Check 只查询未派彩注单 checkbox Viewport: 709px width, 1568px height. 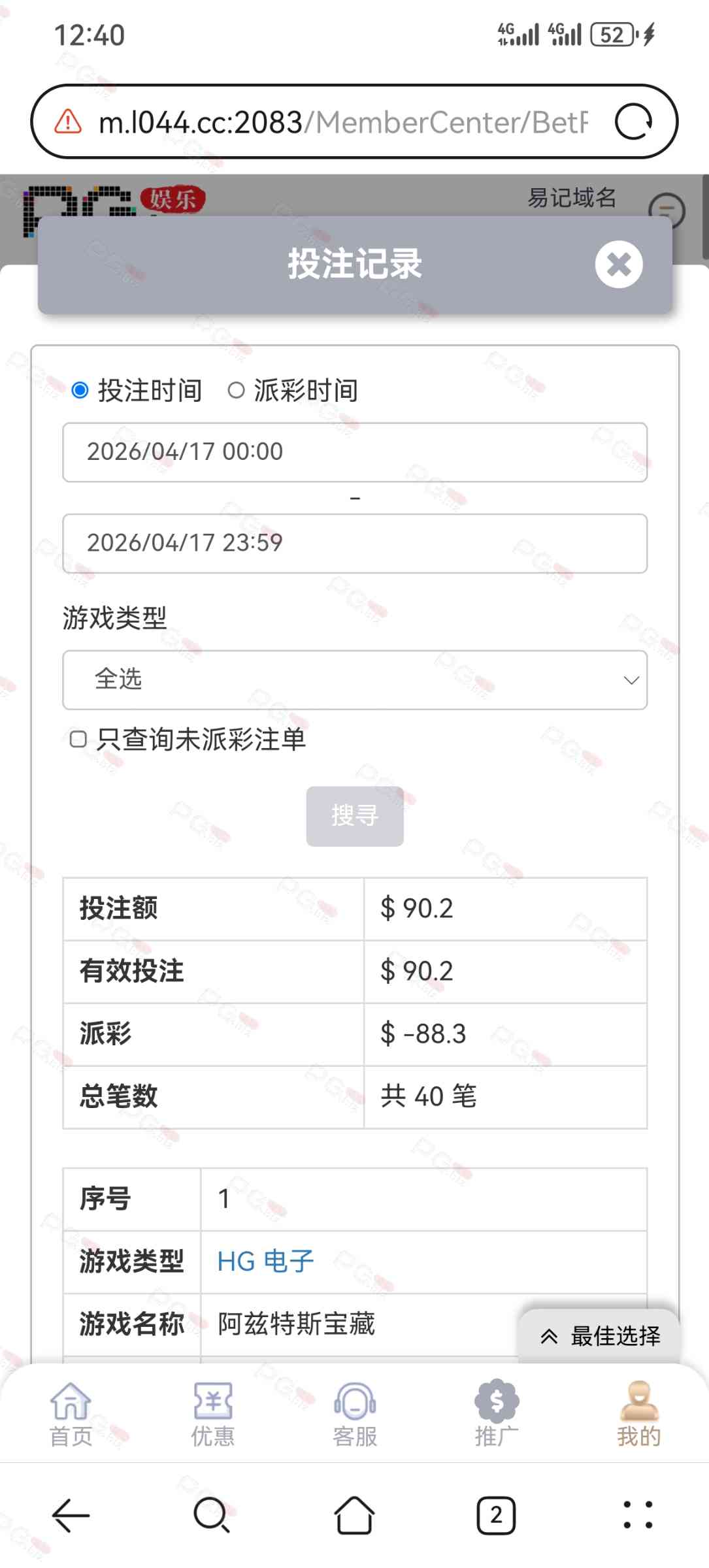click(78, 739)
